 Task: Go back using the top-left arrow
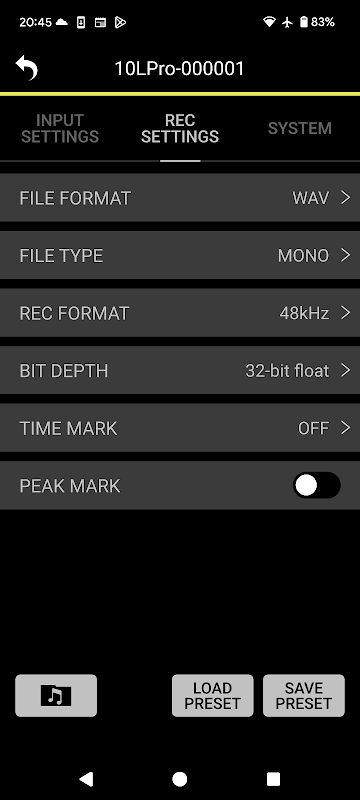coord(27,68)
